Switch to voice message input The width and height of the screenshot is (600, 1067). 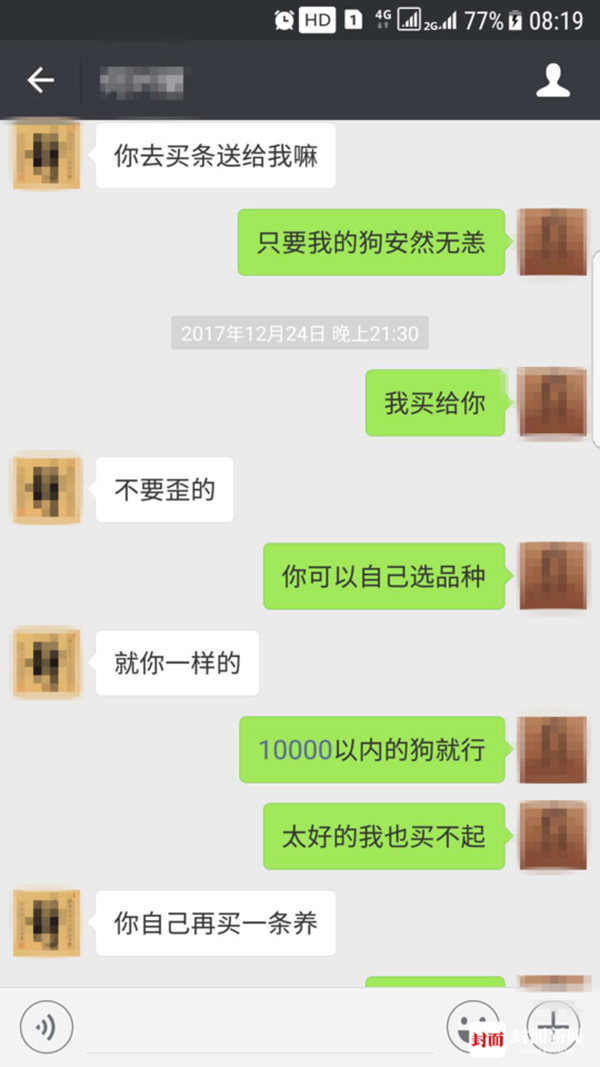pos(46,1026)
